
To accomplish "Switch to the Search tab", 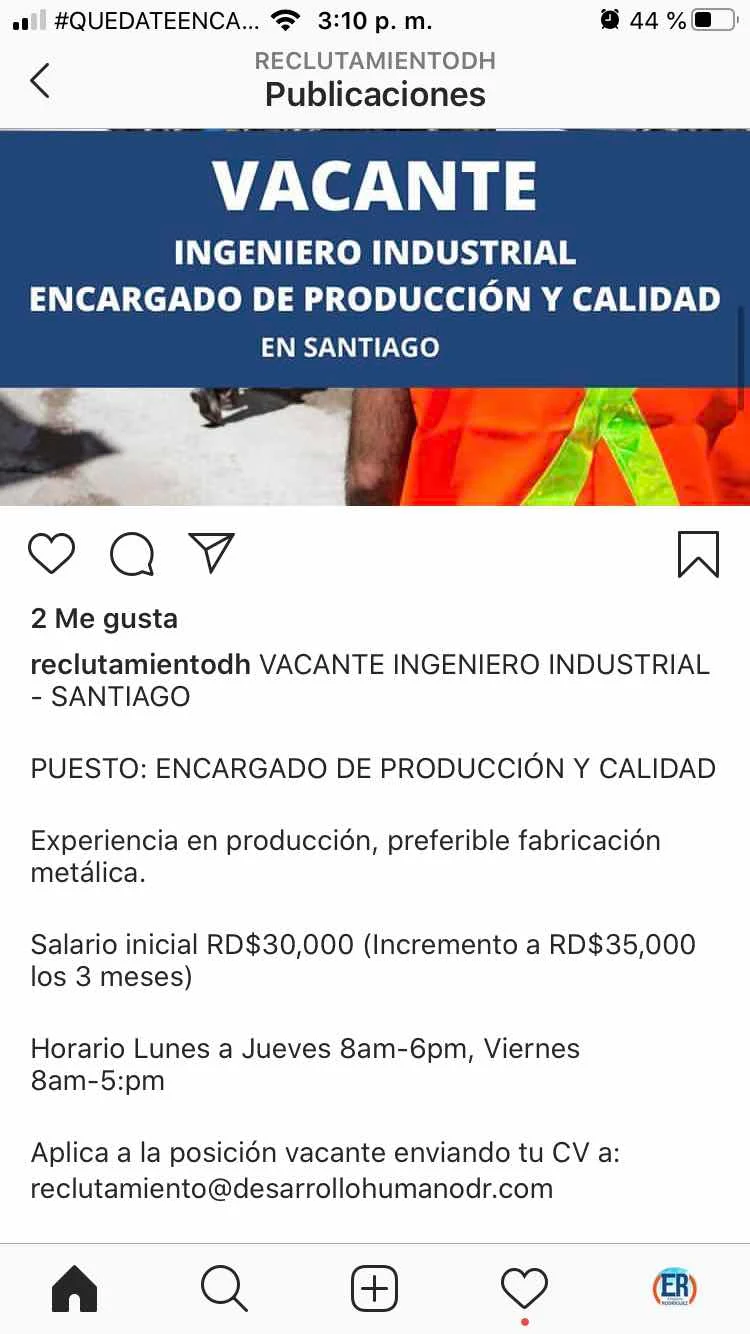I will [x=224, y=1288].
